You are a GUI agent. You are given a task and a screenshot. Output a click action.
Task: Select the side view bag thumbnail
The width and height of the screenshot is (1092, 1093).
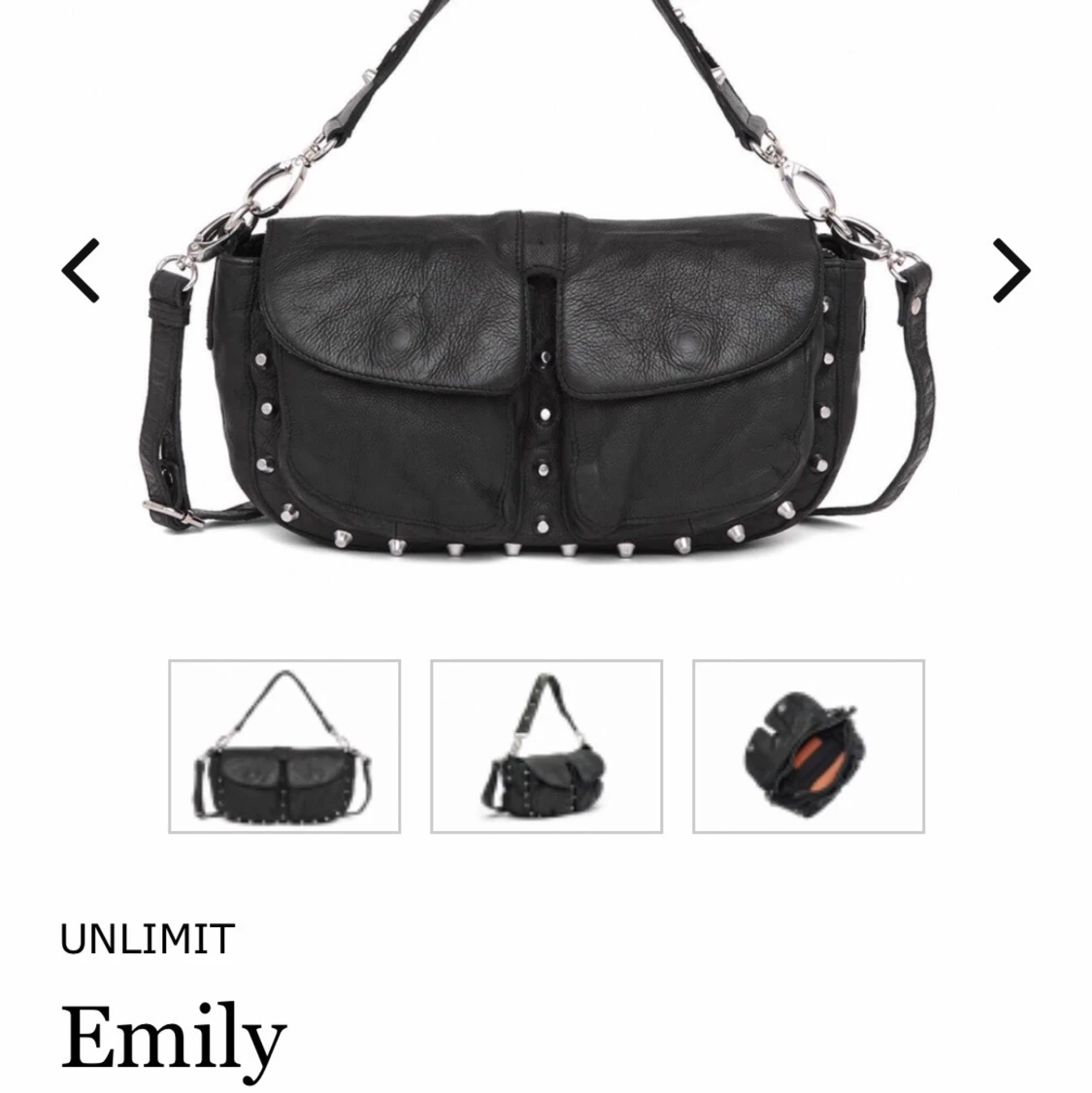coord(546,745)
